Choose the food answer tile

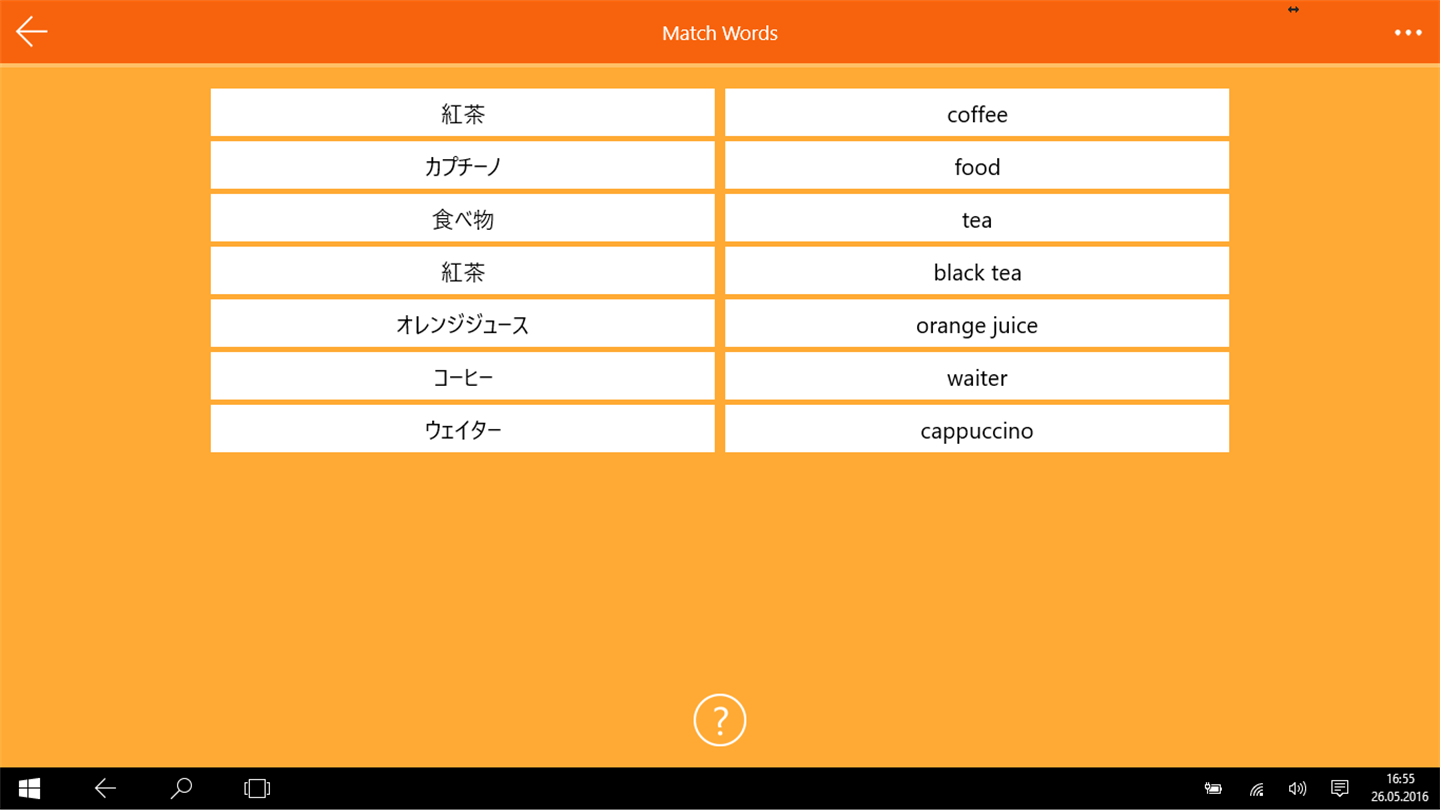976,166
